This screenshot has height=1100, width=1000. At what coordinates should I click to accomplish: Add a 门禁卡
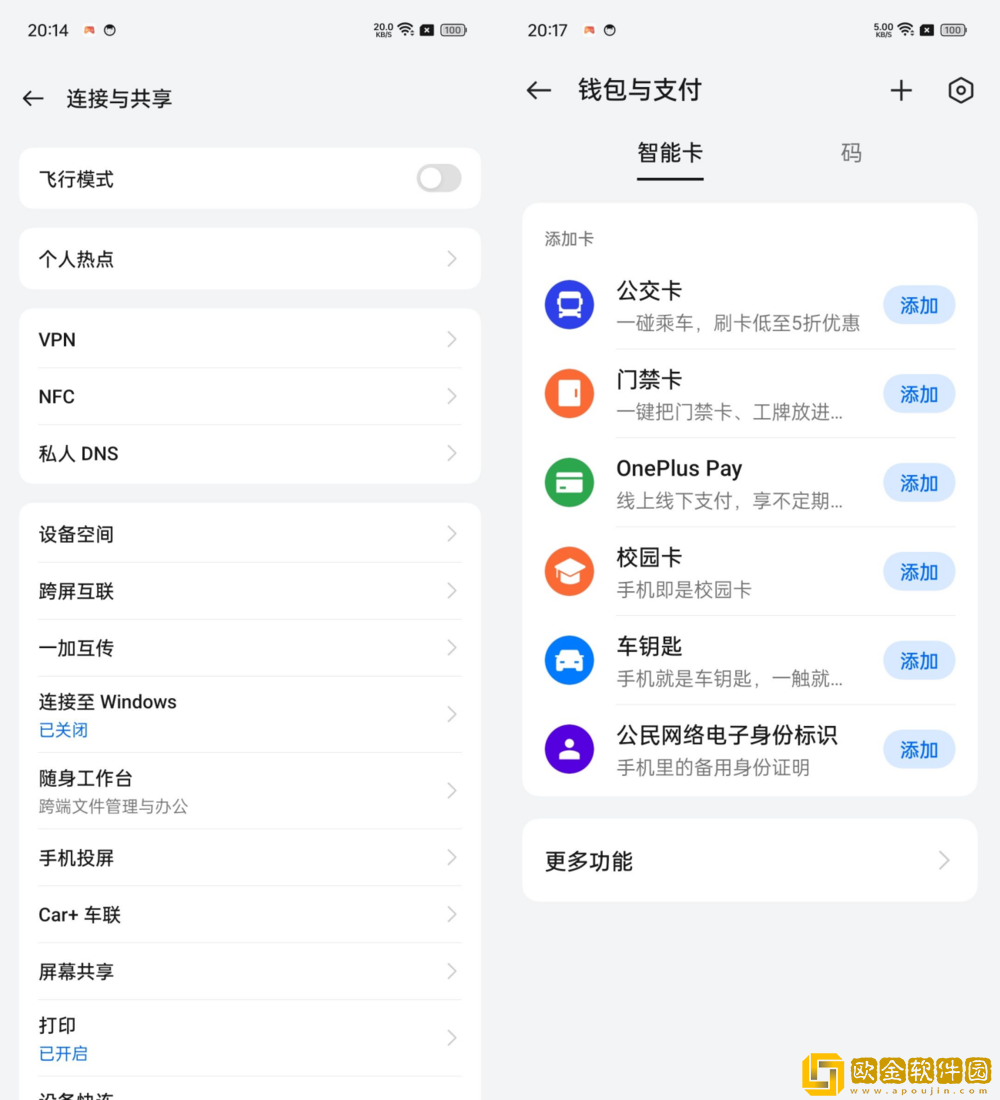(x=918, y=394)
